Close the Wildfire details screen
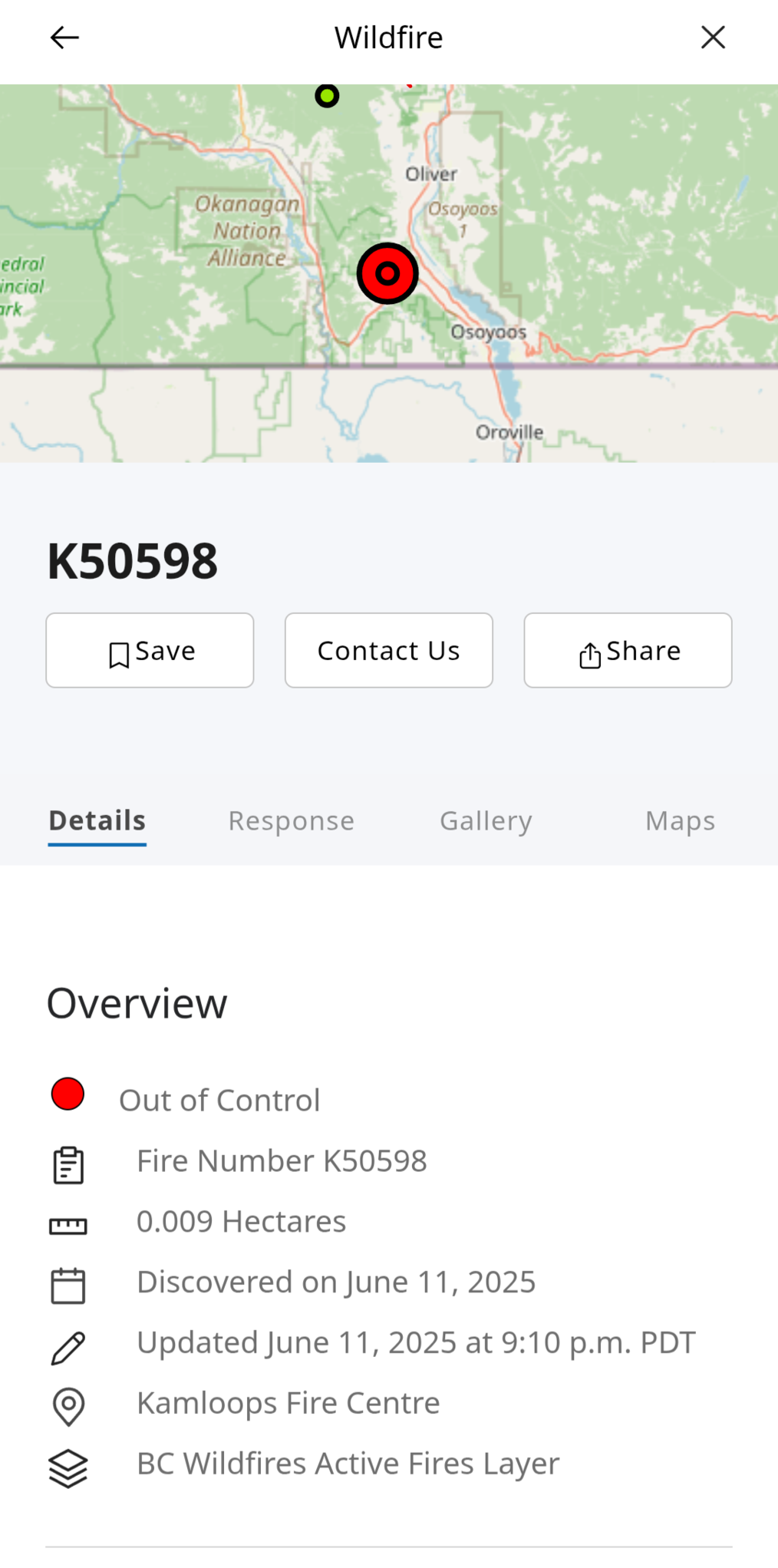This screenshot has height=1568, width=778. pyautogui.click(x=713, y=37)
